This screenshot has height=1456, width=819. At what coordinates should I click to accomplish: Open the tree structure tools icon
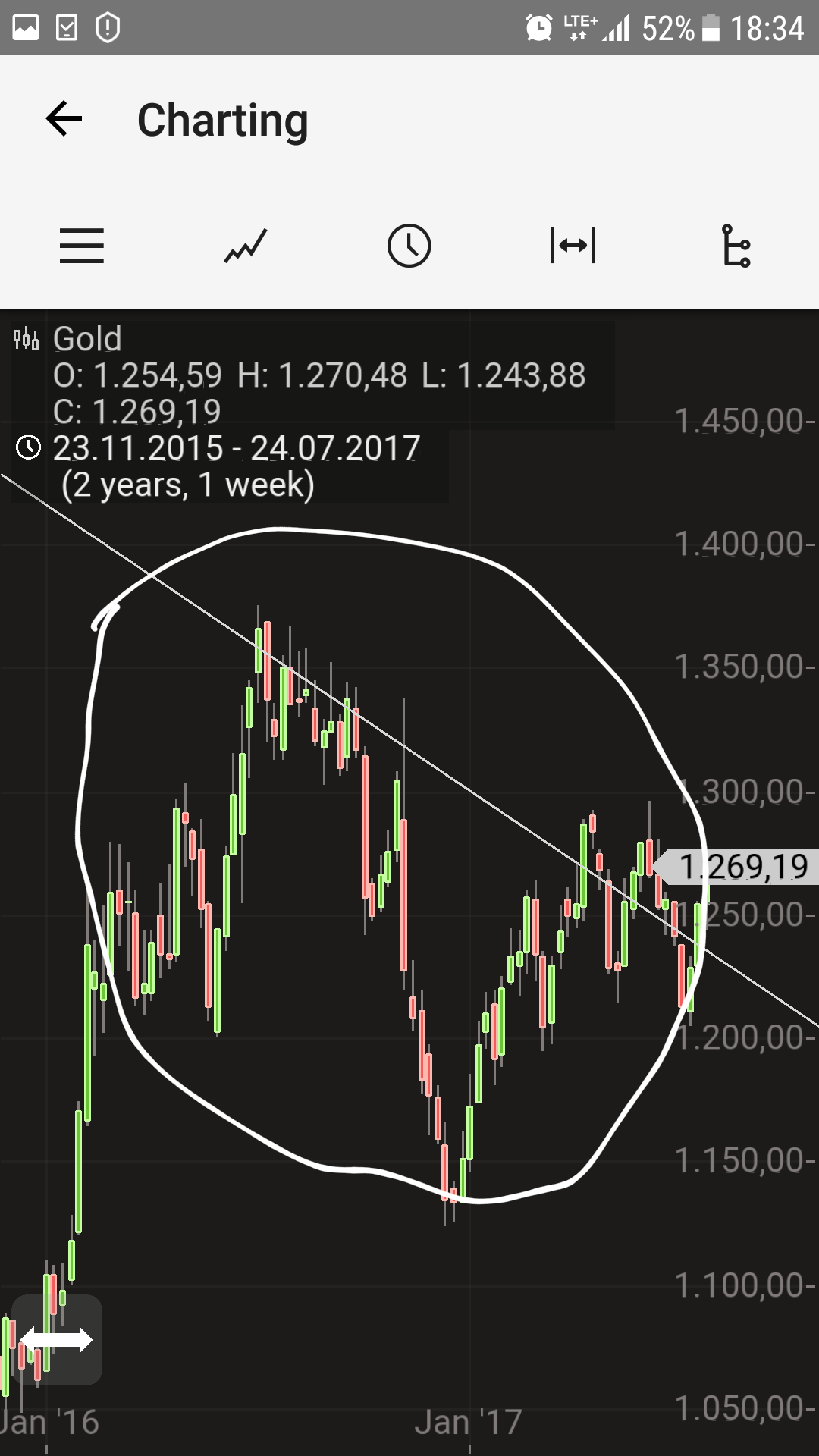736,246
